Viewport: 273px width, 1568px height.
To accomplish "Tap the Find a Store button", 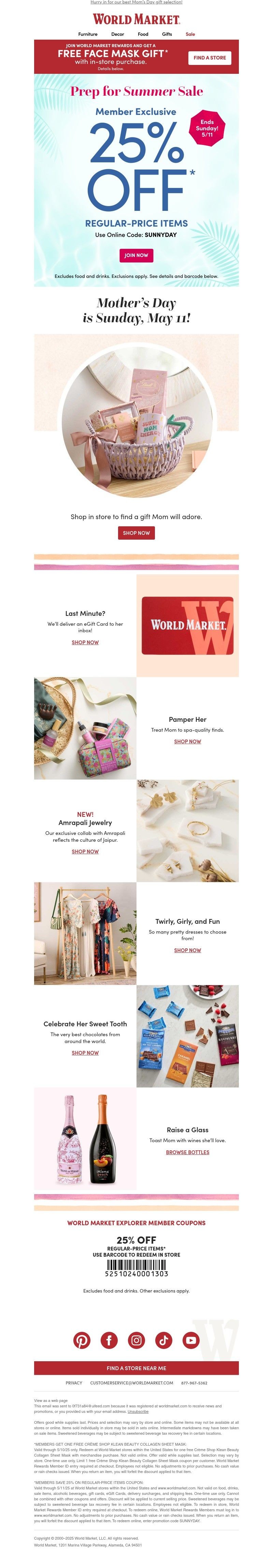I will click(209, 58).
